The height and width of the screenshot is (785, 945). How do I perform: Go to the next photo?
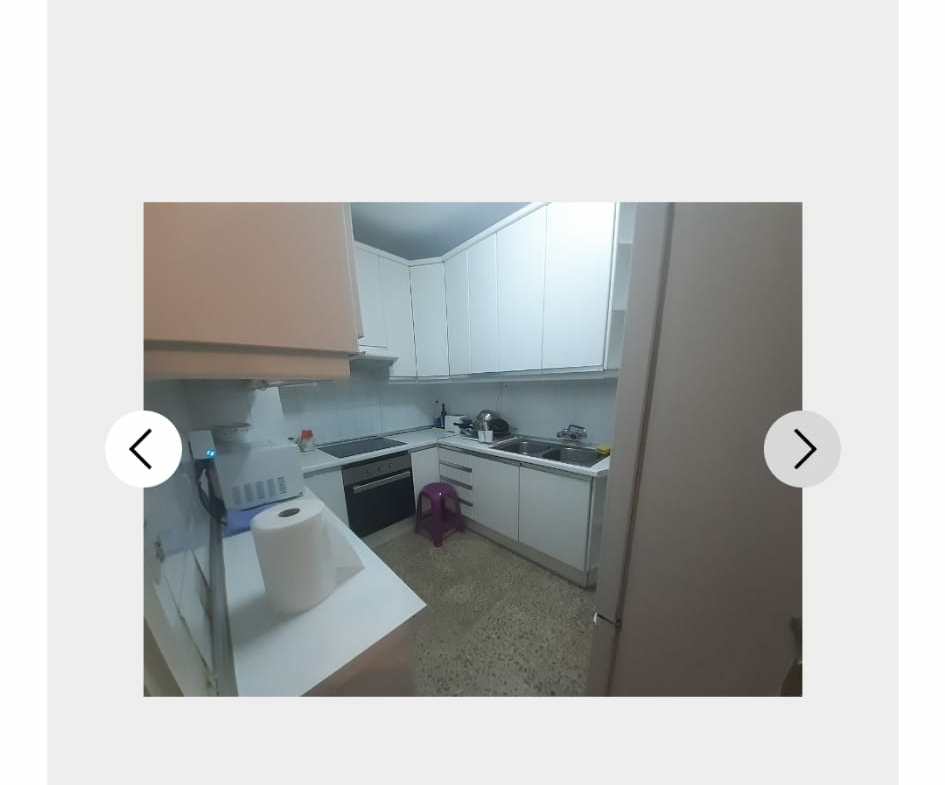pos(802,449)
